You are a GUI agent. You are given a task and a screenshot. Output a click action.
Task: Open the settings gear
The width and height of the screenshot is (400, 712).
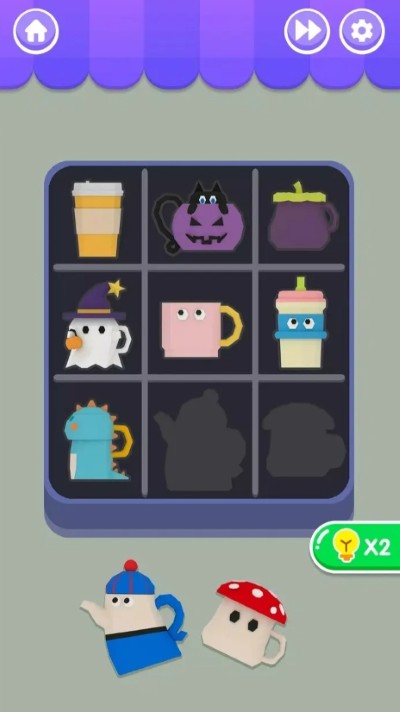coord(362,31)
